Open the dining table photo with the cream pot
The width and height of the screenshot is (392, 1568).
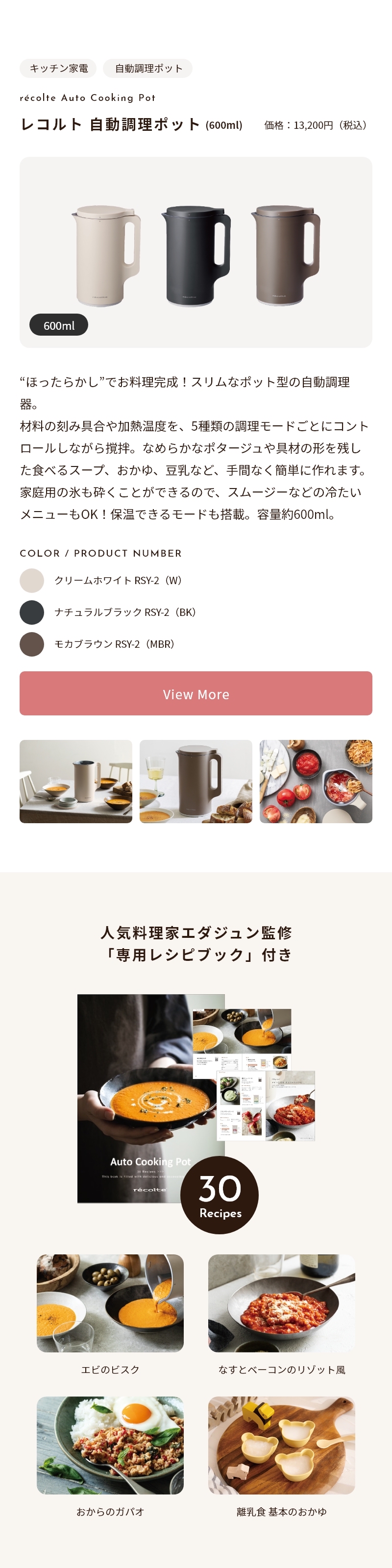click(75, 782)
